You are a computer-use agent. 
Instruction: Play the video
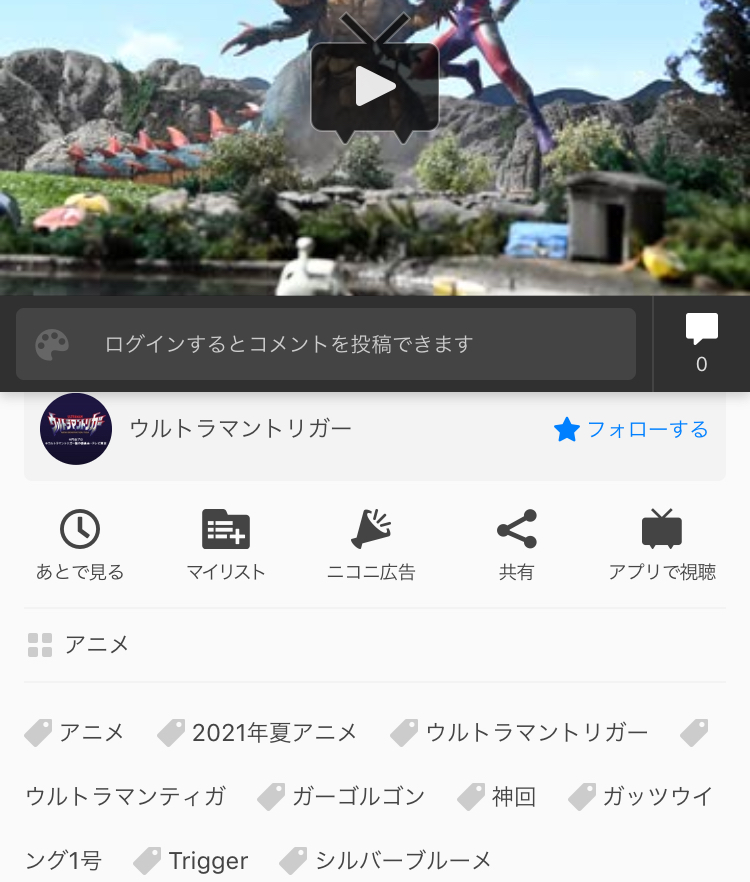[375, 87]
